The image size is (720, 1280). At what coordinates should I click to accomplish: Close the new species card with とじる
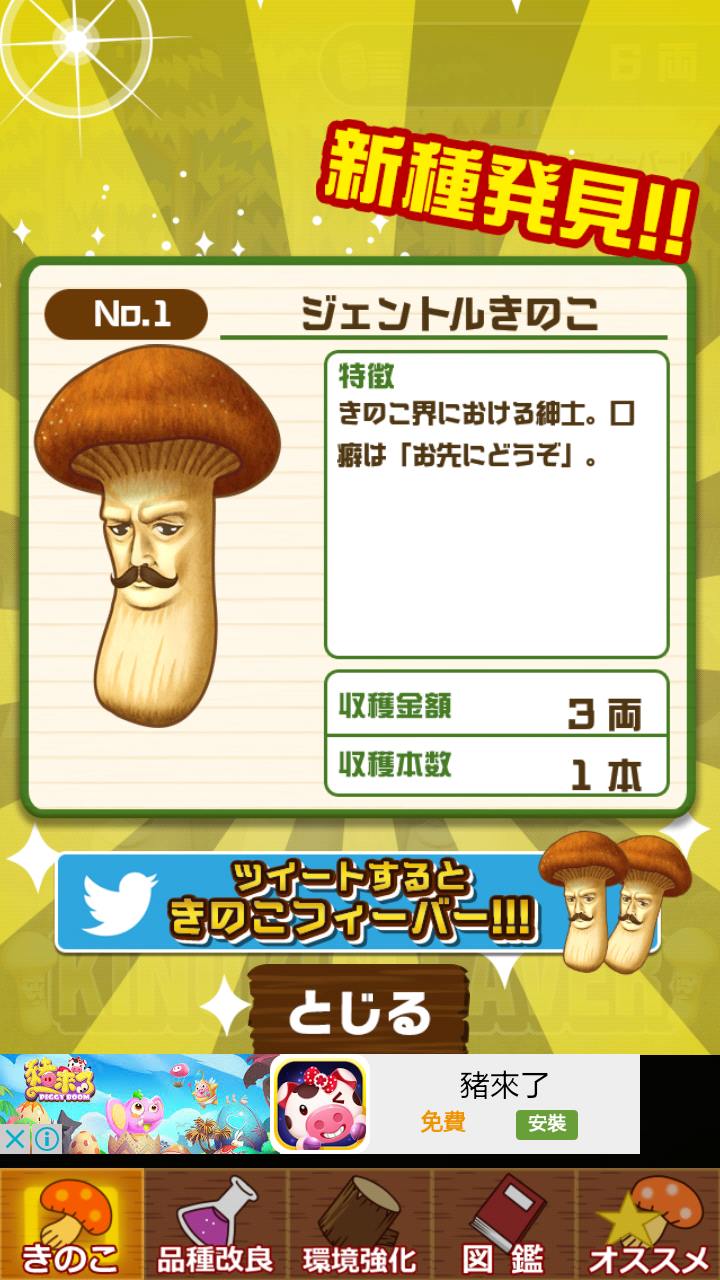[x=358, y=1012]
